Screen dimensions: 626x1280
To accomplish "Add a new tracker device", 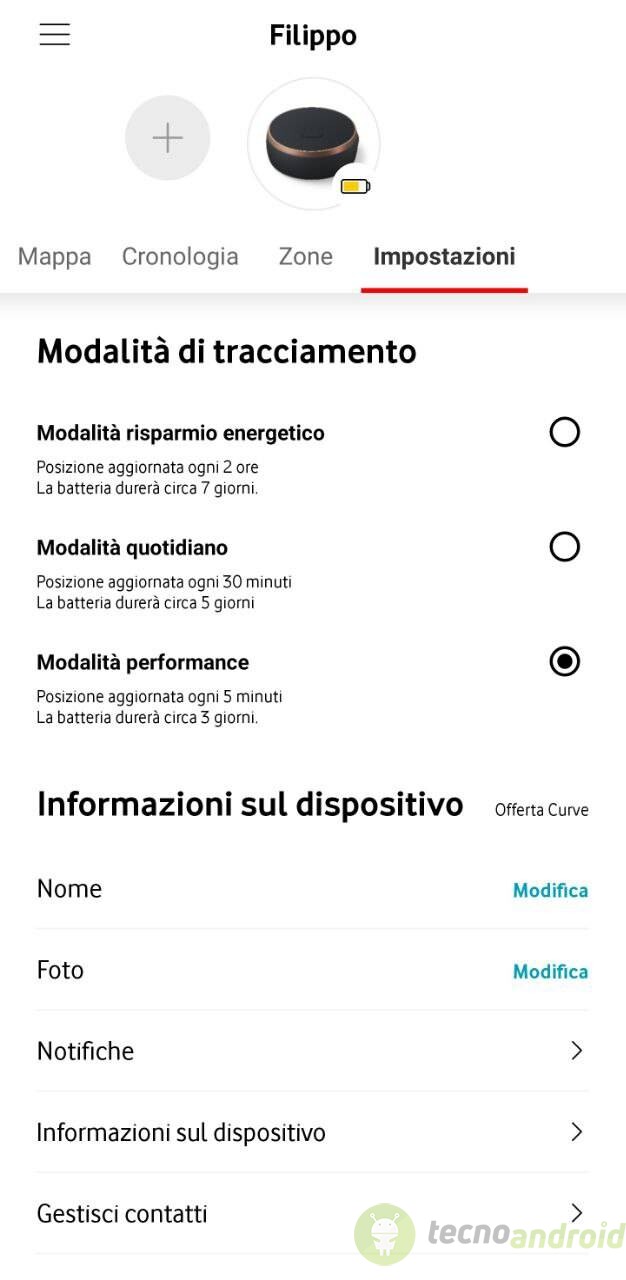I will [x=168, y=138].
